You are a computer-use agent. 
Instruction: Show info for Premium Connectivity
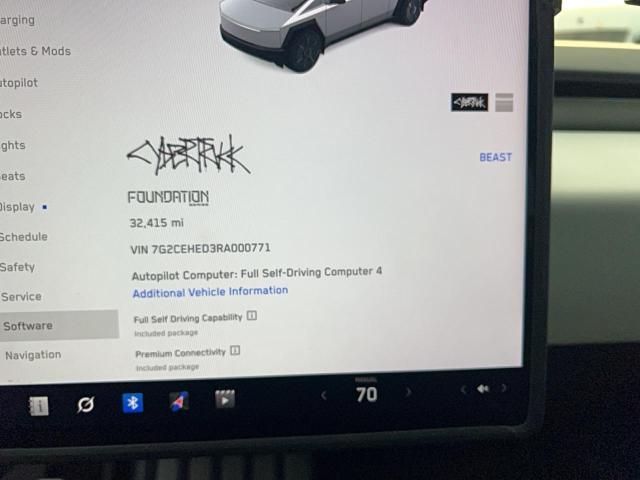(x=235, y=351)
